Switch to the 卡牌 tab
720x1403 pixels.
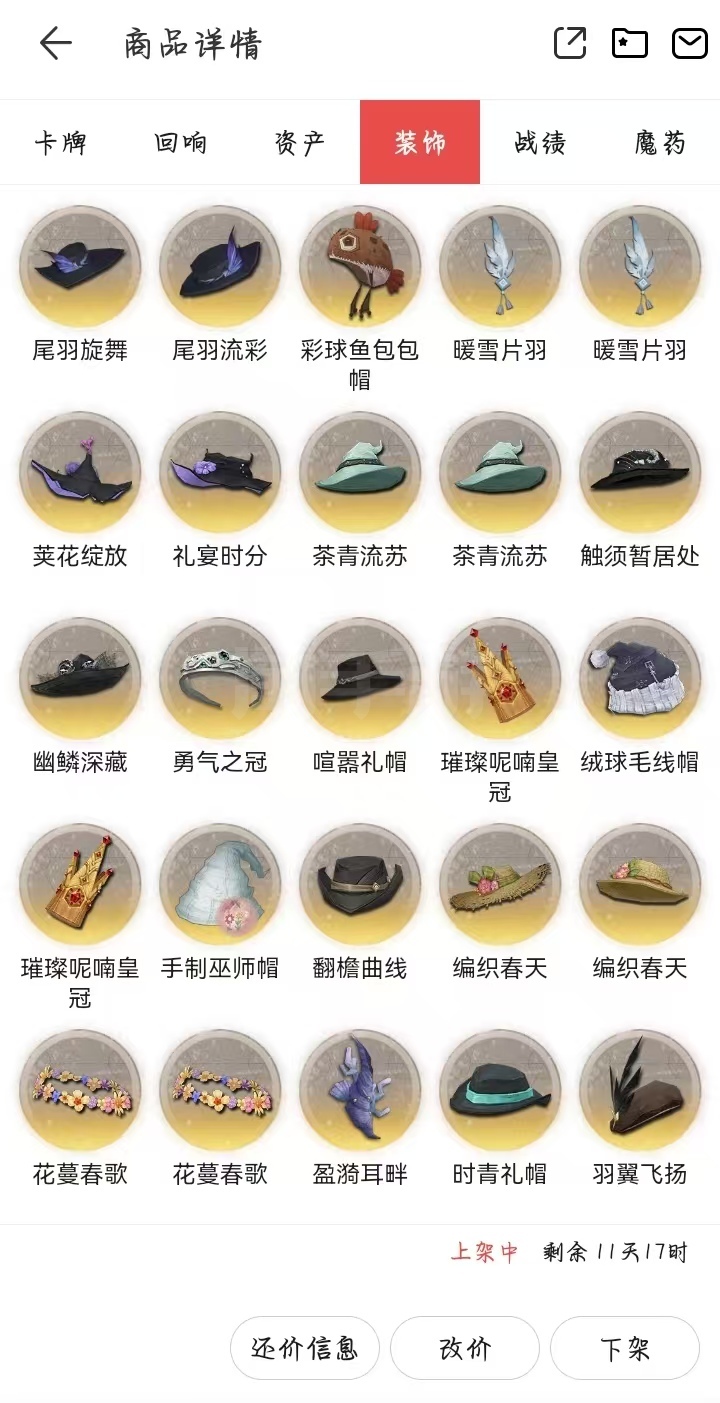coord(60,143)
